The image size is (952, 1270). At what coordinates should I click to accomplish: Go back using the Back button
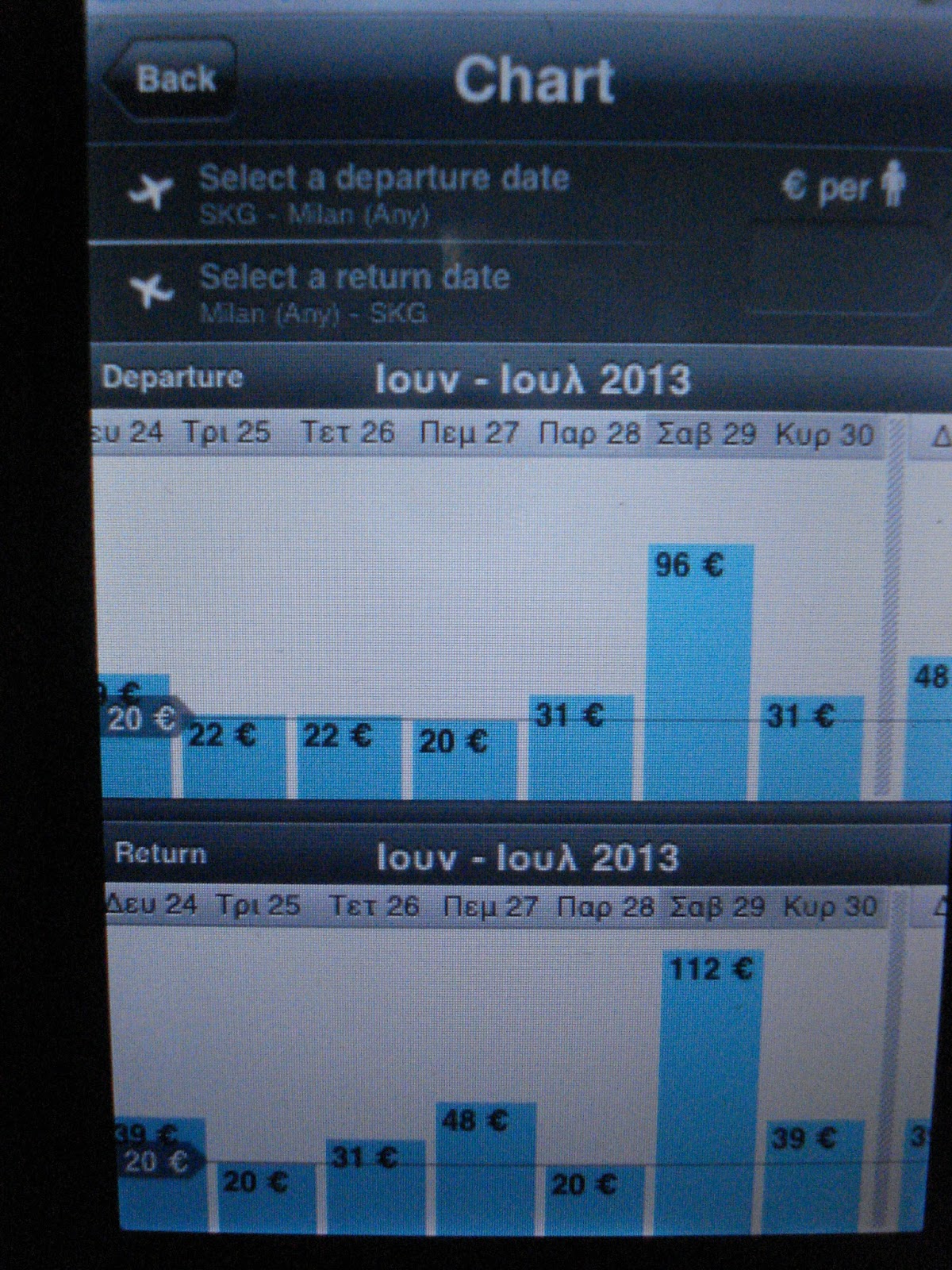click(x=171, y=79)
